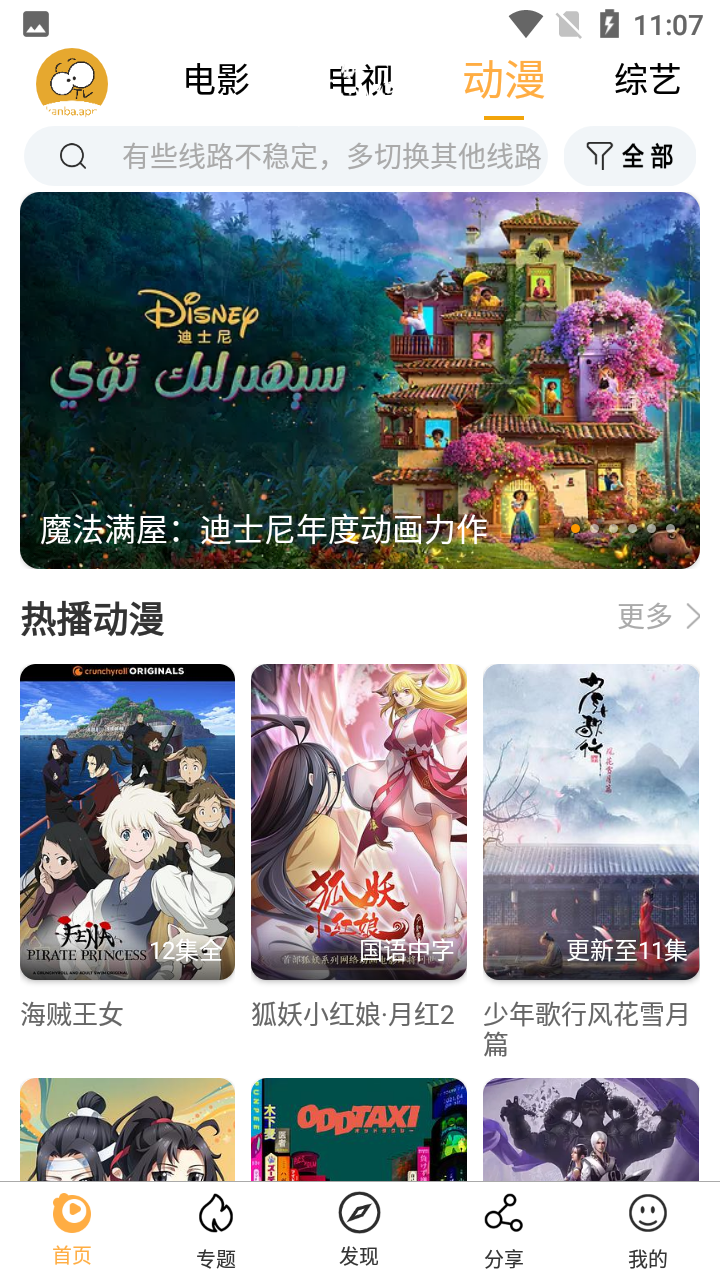Open the 分享 tab
Image resolution: width=720 pixels, height=1280 pixels.
click(x=503, y=1231)
